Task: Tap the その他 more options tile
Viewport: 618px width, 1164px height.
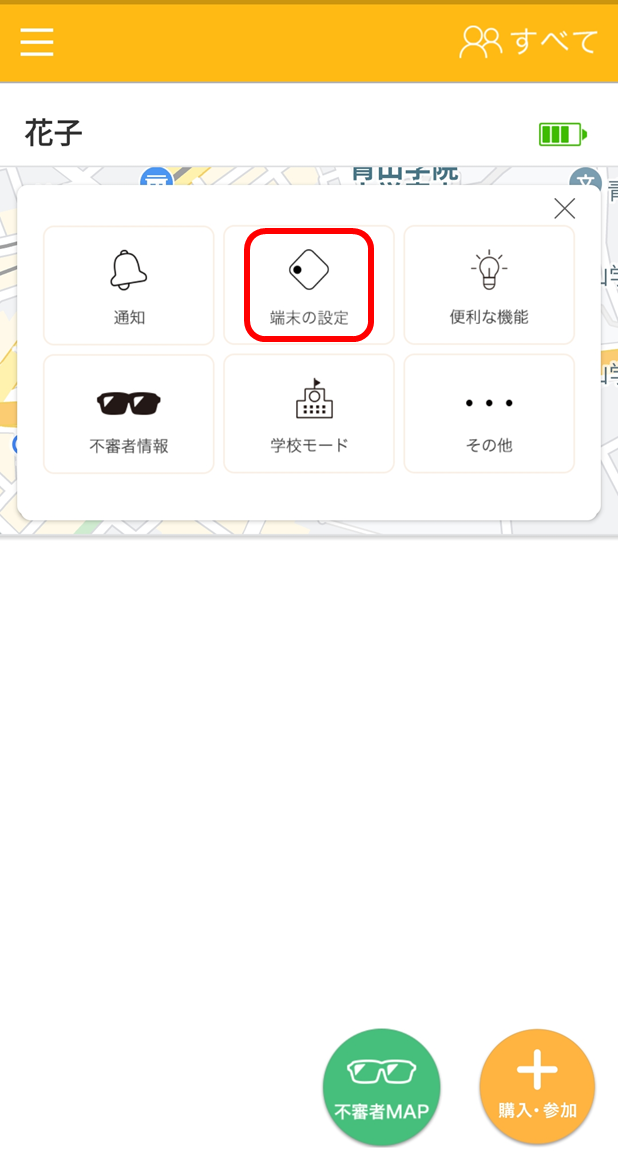Action: coord(489,413)
